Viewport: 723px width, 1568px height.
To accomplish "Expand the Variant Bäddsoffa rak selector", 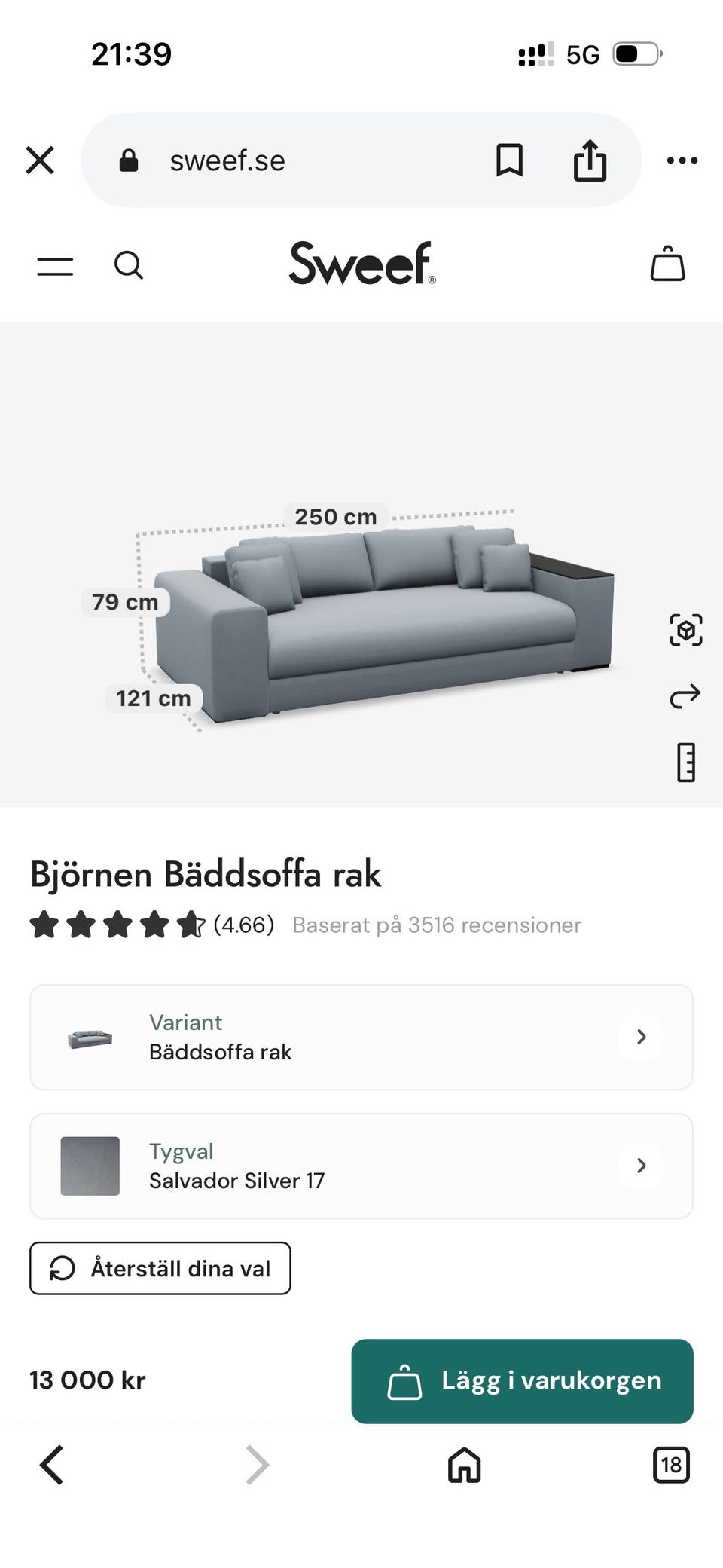I will tap(361, 1037).
